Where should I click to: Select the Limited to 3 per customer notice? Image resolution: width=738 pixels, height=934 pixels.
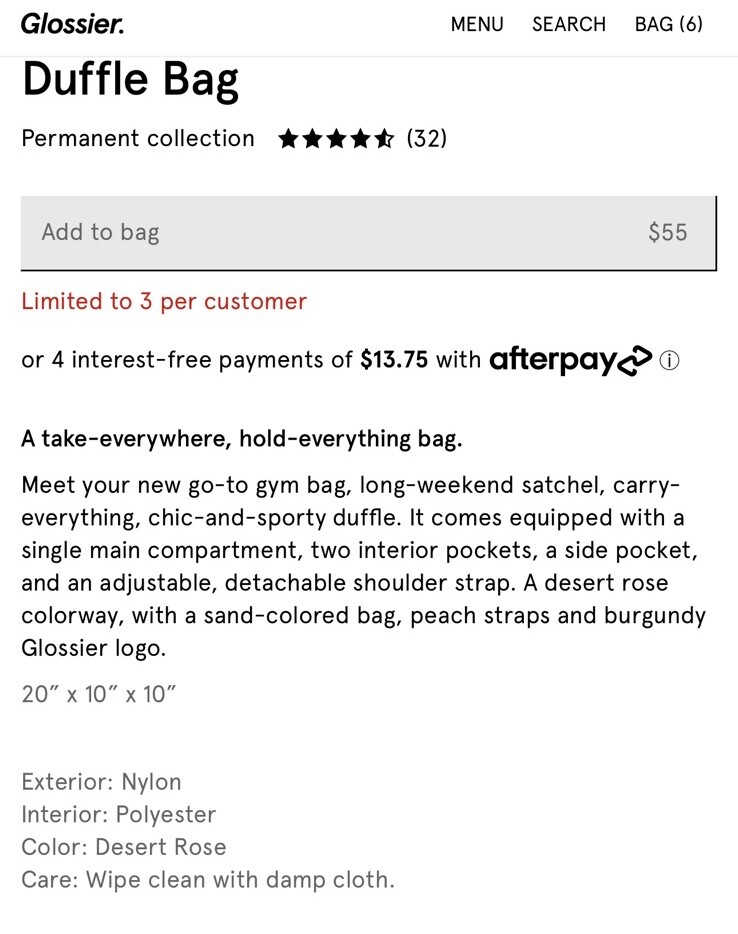tap(163, 301)
